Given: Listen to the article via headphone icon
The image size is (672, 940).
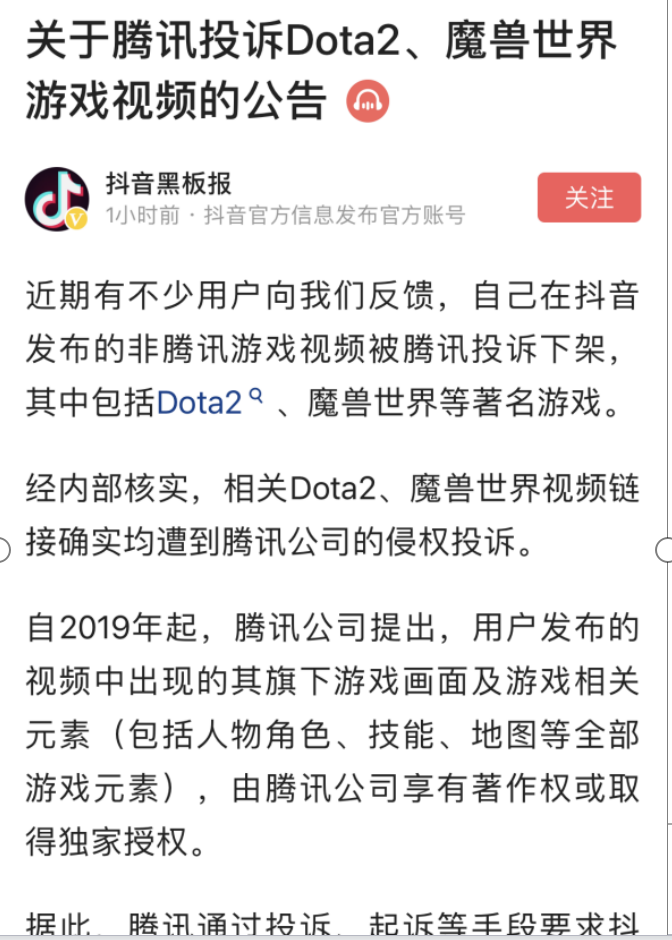Looking at the screenshot, I should [x=367, y=102].
